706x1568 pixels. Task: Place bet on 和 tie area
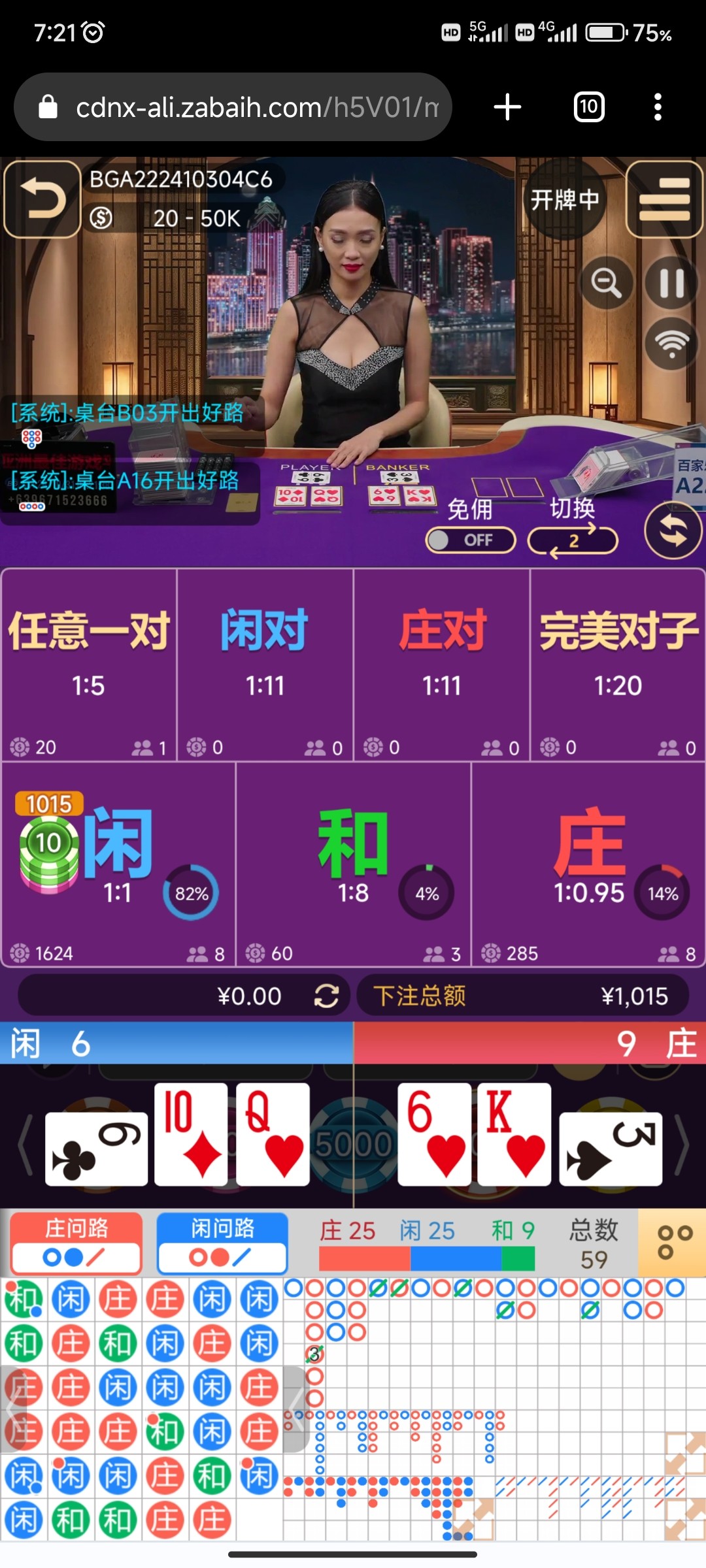[x=353, y=862]
